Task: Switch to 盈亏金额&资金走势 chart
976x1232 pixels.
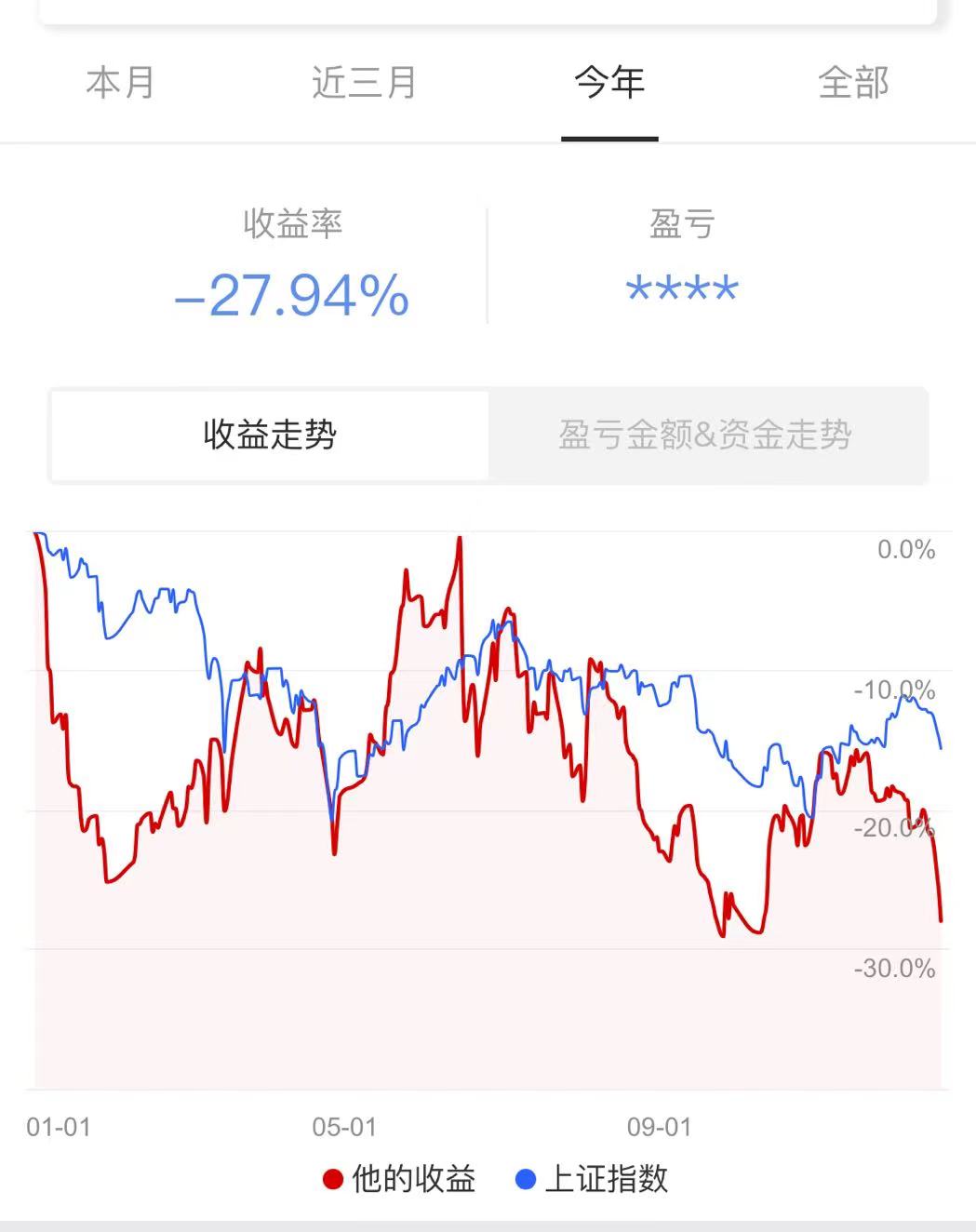Action: coord(705,435)
